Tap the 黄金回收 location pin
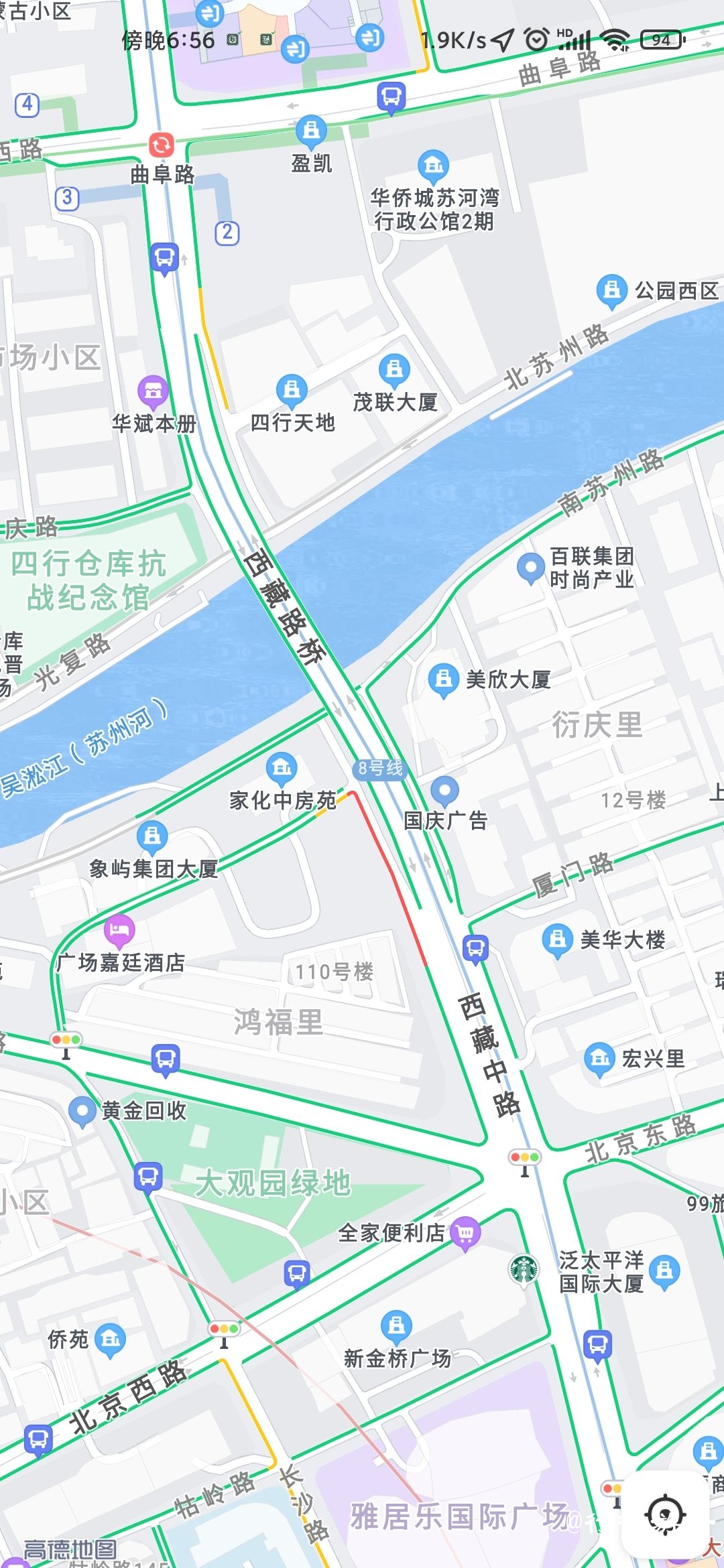 tap(82, 1112)
